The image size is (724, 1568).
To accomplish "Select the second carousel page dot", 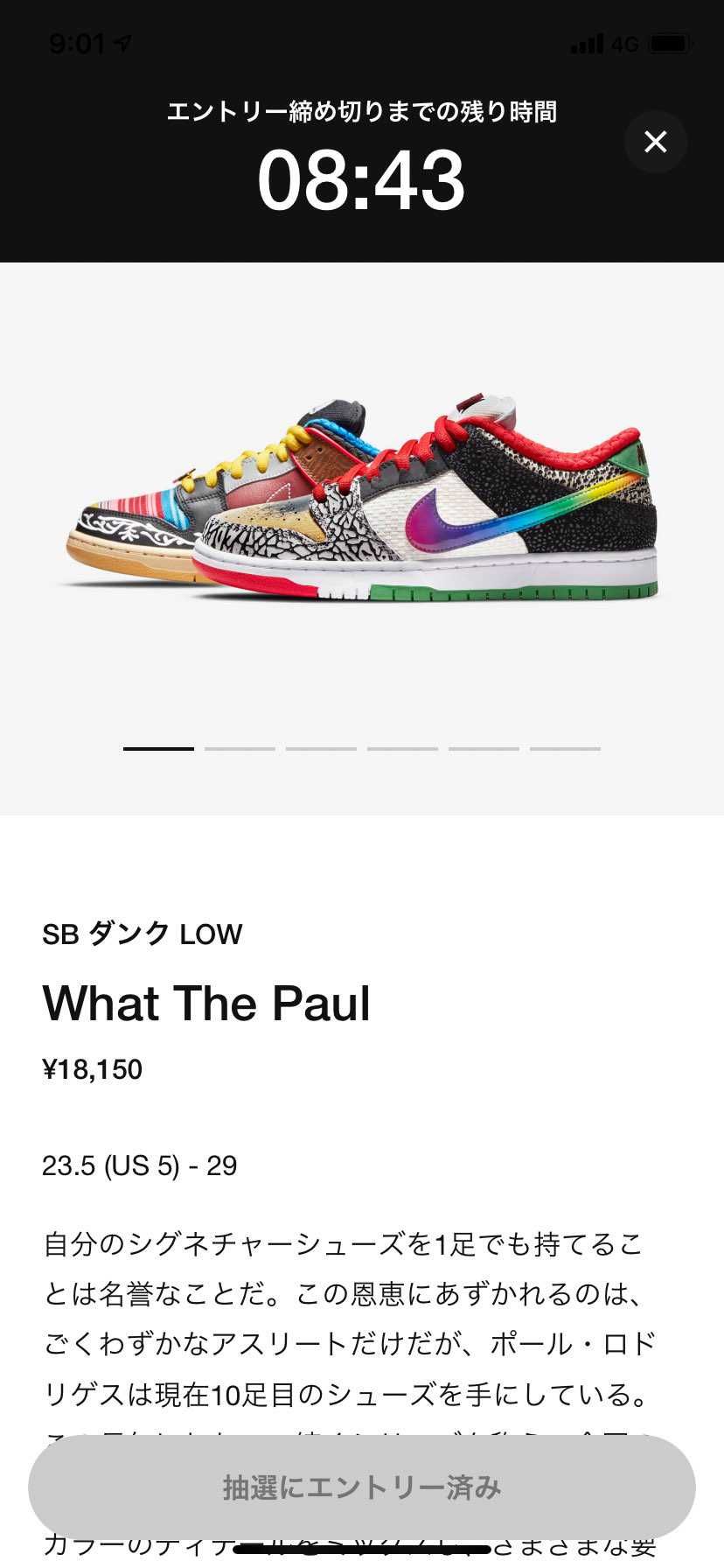I will click(x=240, y=749).
